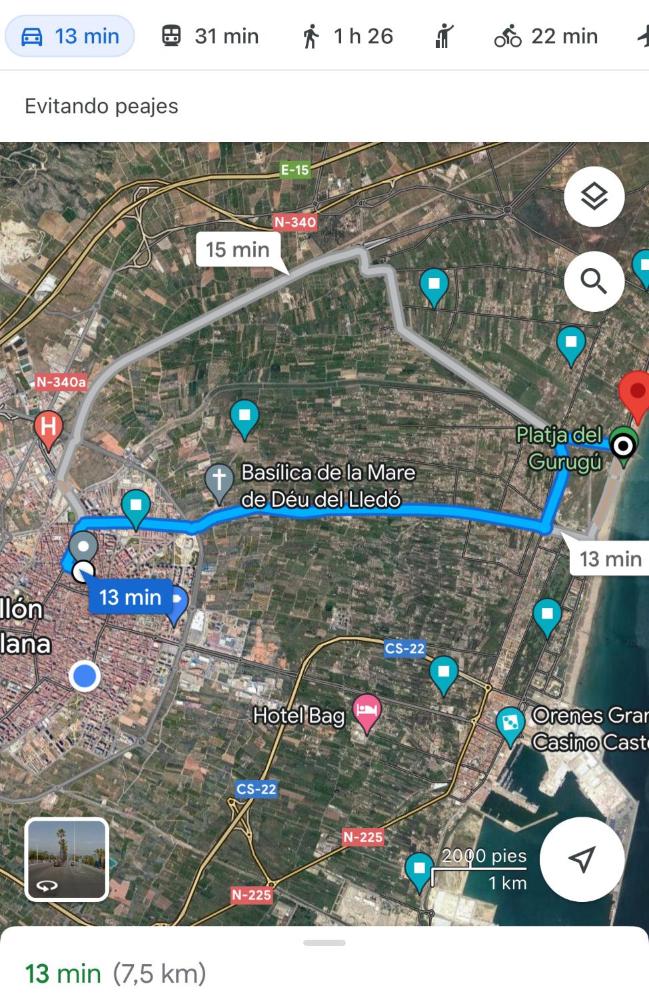Choose the 15 min alternative route
Screen dimensions: 649x1000
click(x=238, y=250)
